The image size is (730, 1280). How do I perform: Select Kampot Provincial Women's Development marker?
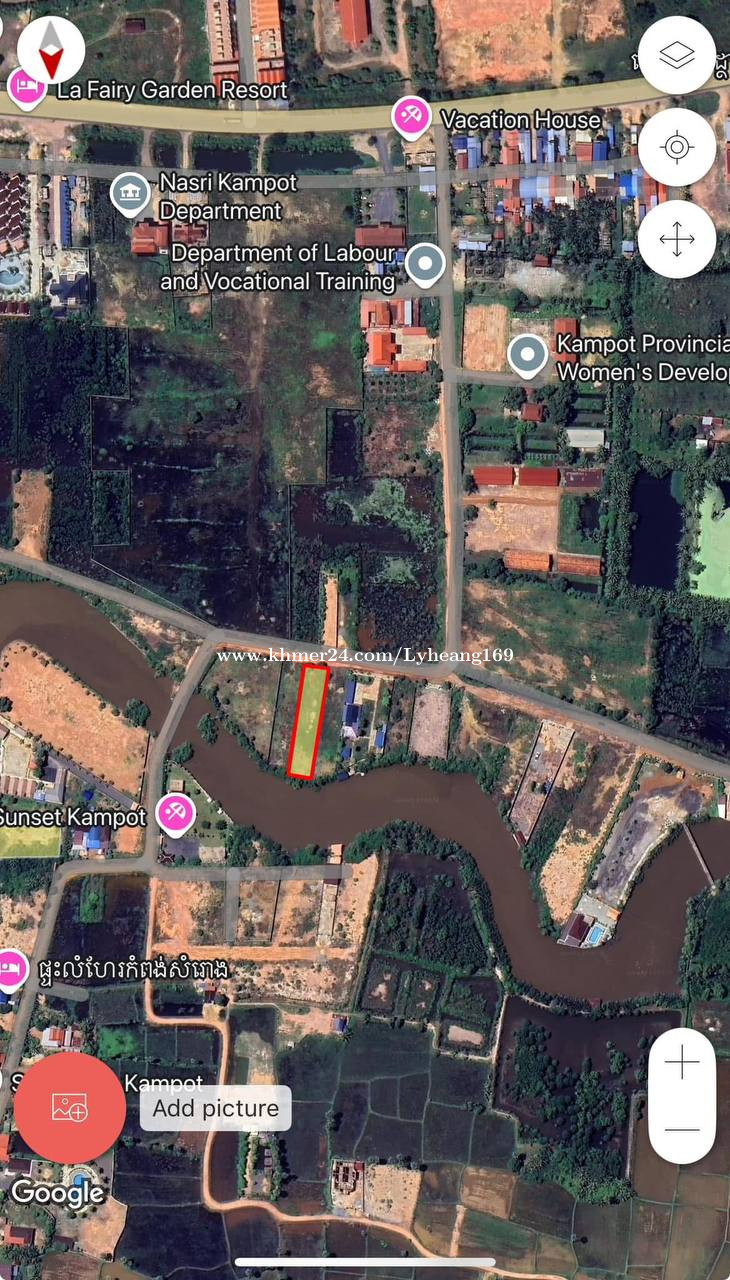pyautogui.click(x=527, y=355)
